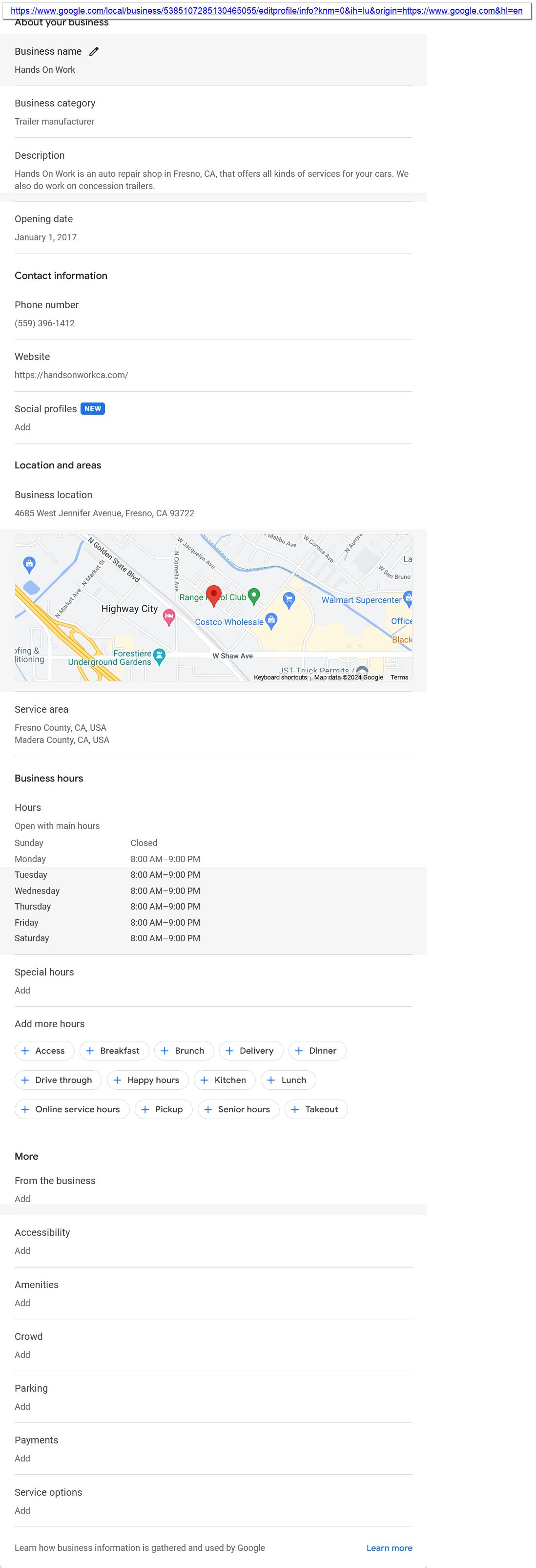Add Special hours

pyautogui.click(x=22, y=990)
